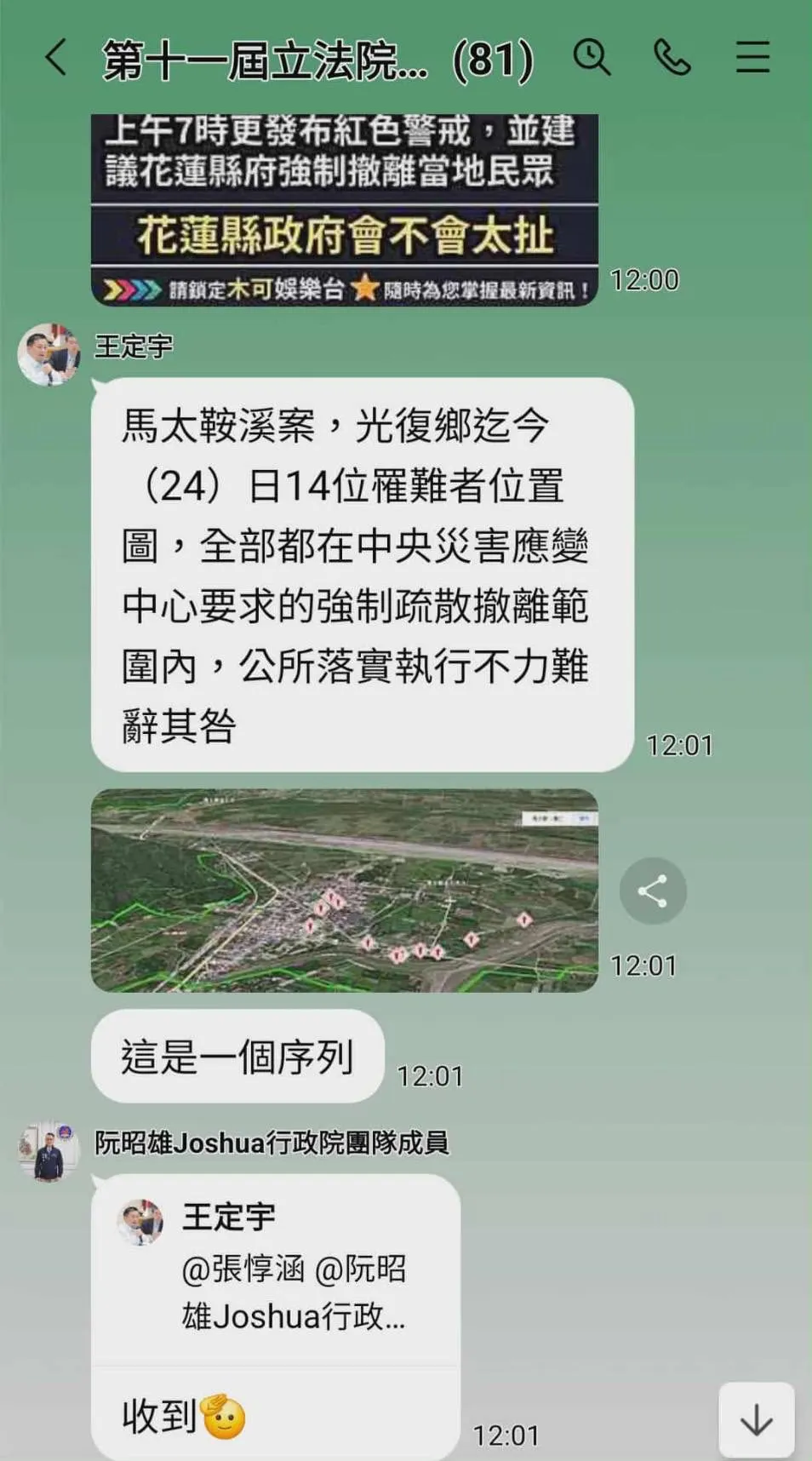Screen dimensions: 812x1461
Task: Tap the share icon next to the map image
Action: pyautogui.click(x=653, y=889)
